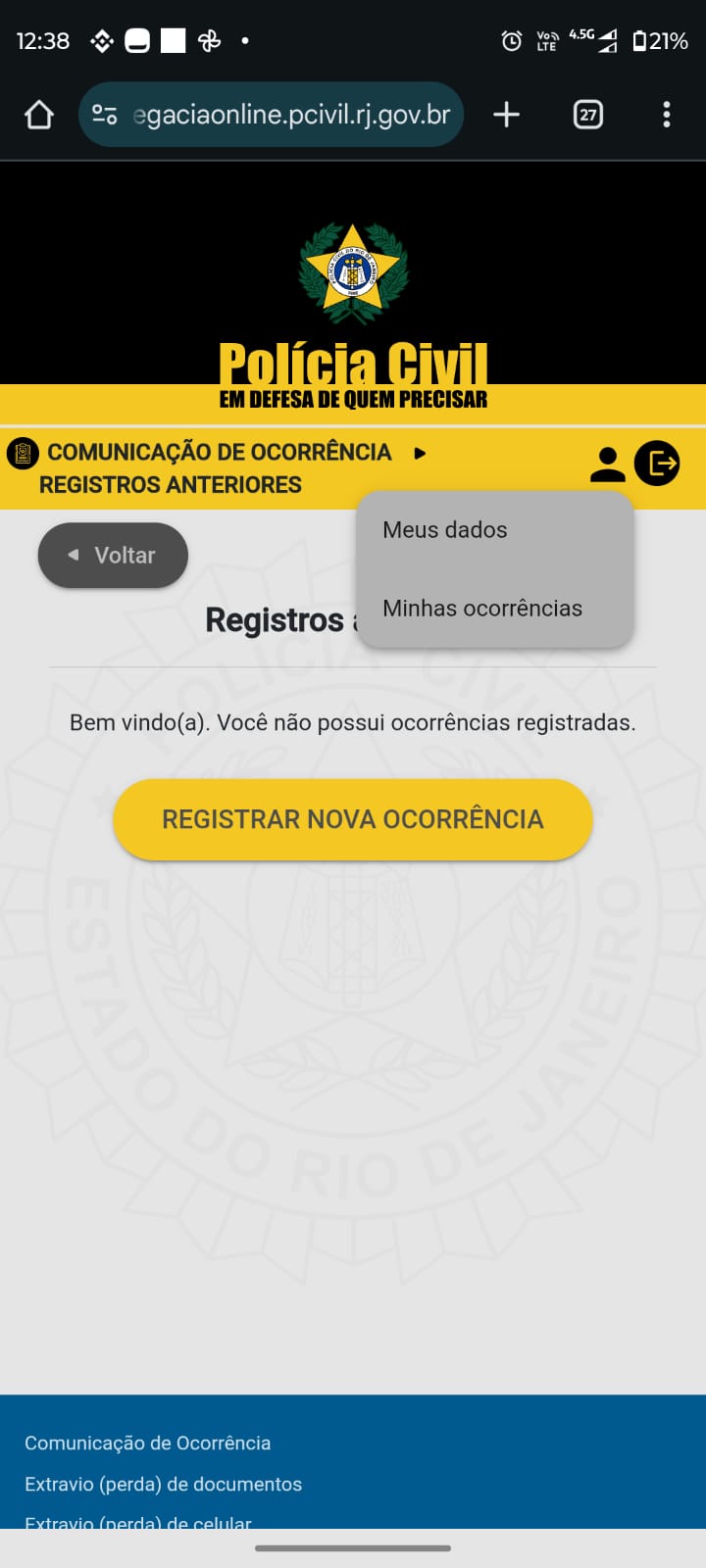Open the Meus dados menu option

click(x=445, y=530)
